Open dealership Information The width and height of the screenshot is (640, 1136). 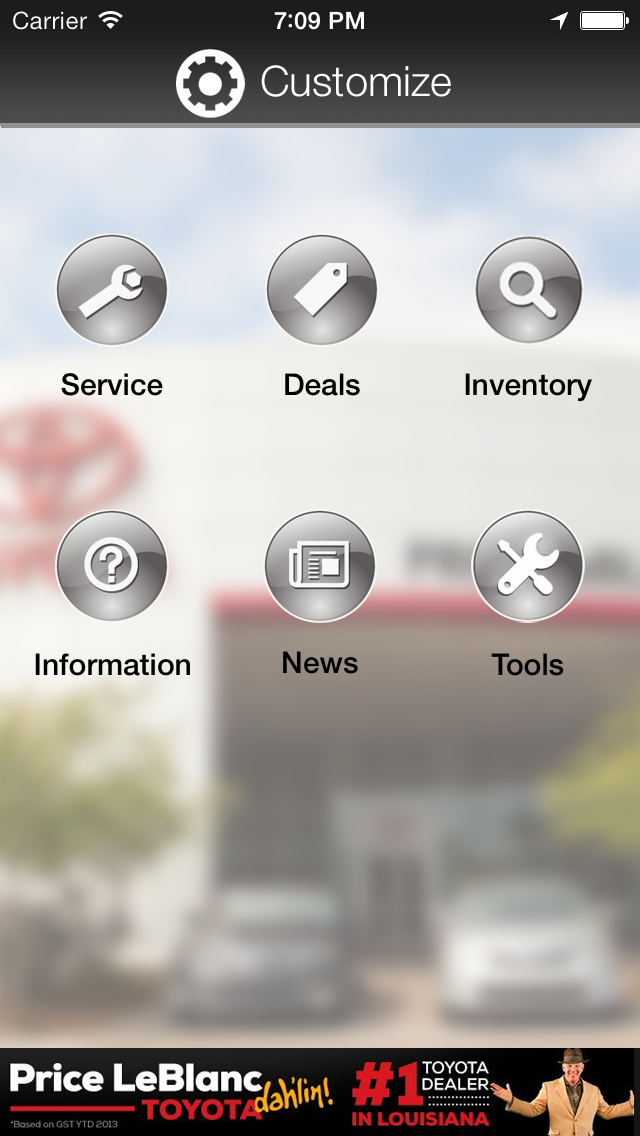(x=112, y=566)
